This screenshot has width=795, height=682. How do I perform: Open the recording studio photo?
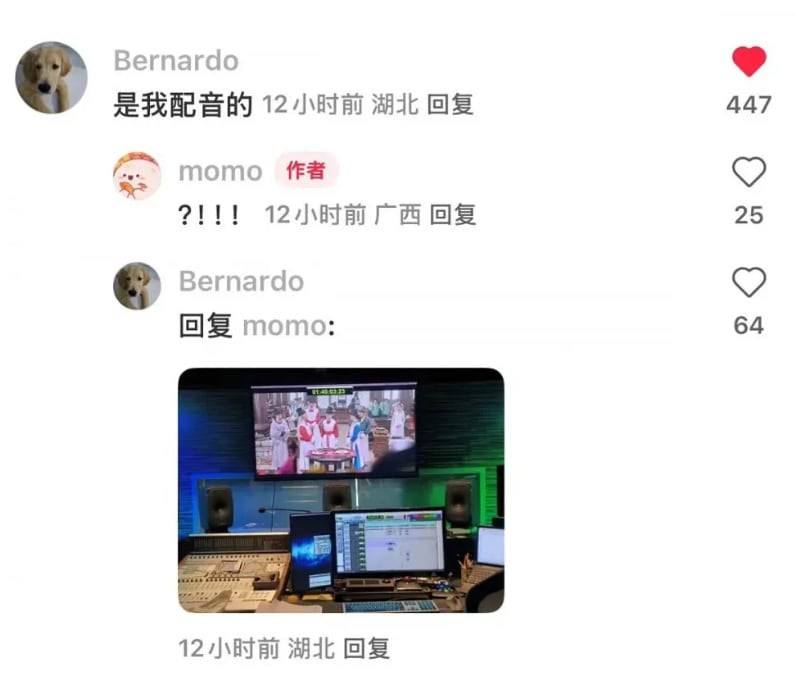coord(341,490)
